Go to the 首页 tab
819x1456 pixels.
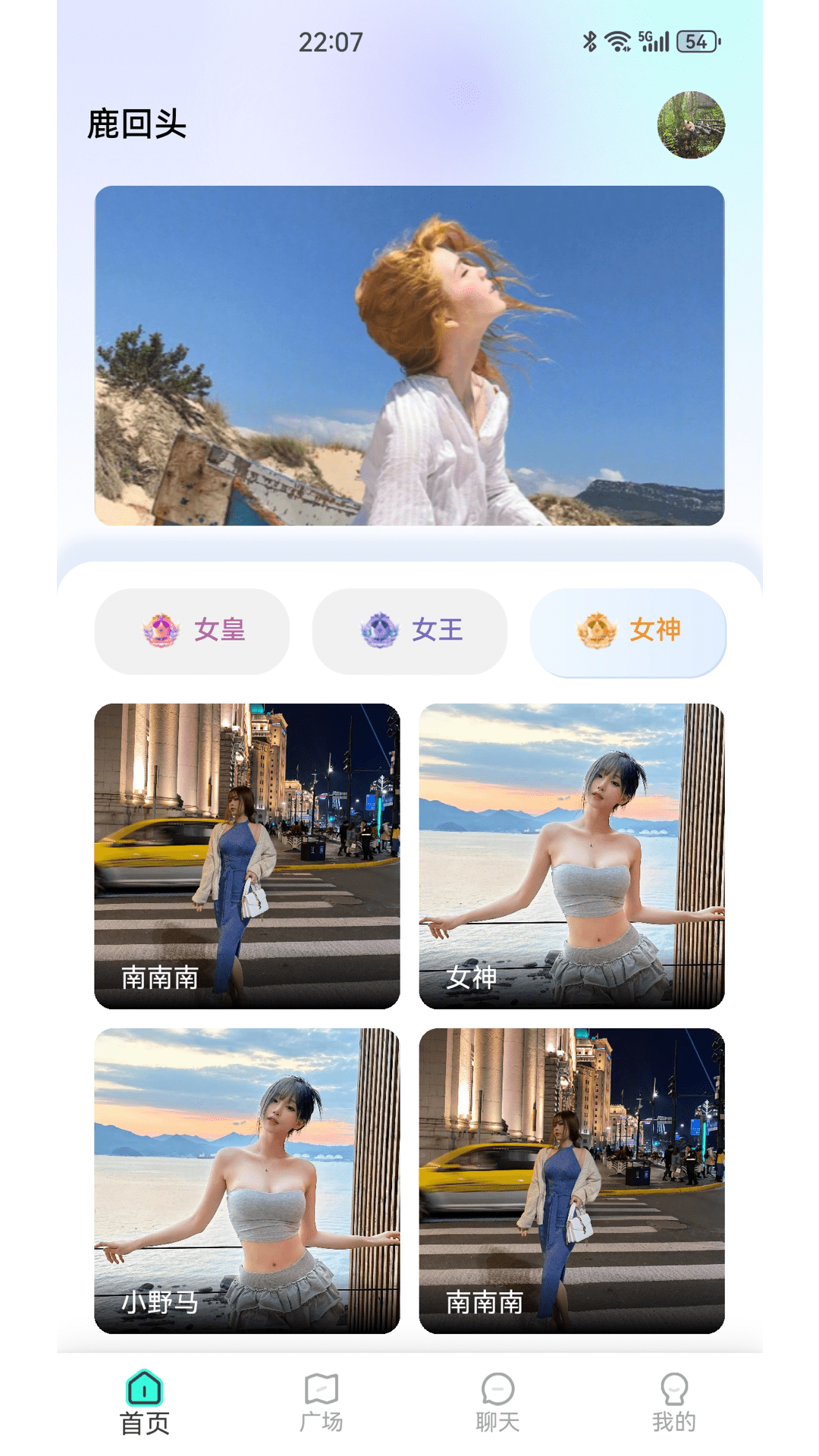pos(144,1403)
